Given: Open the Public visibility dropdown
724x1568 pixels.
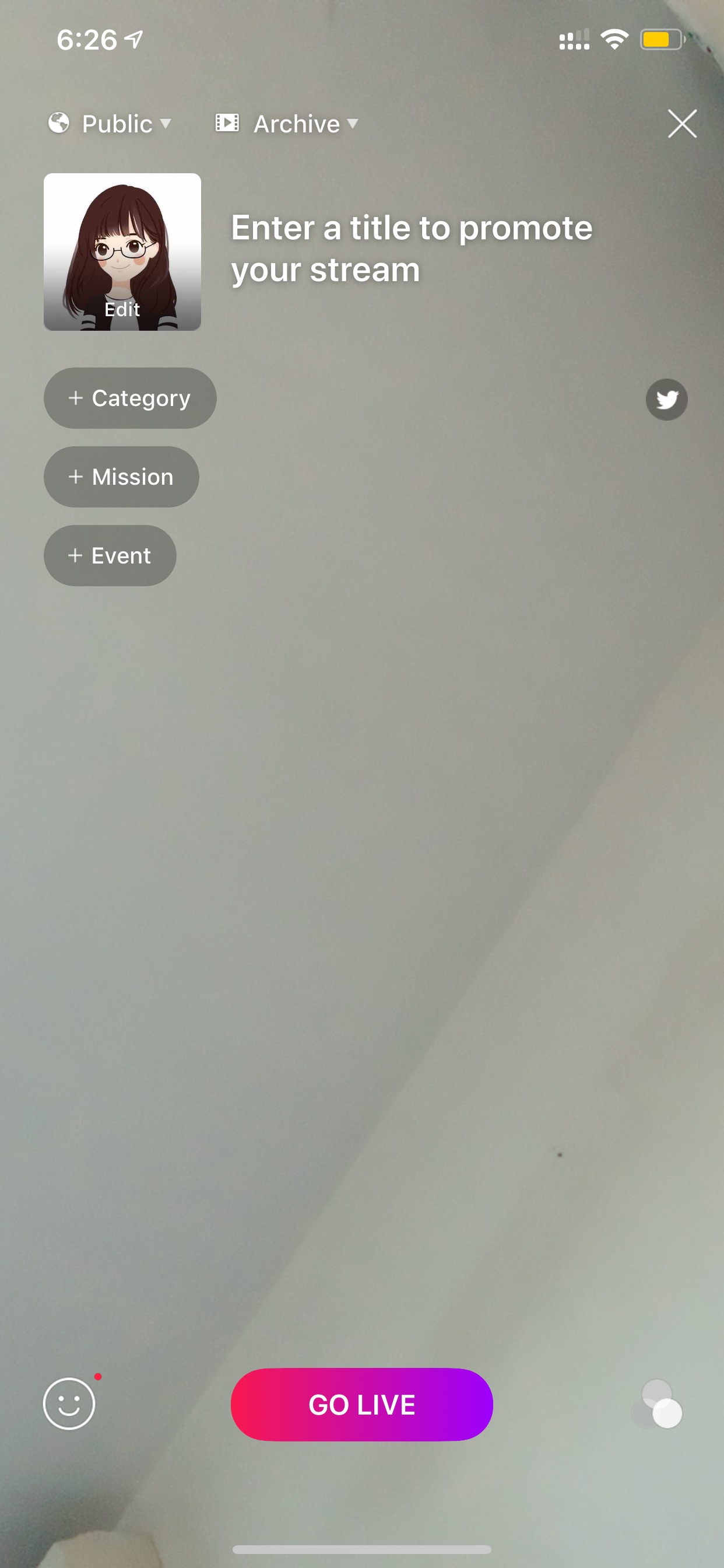Looking at the screenshot, I should tap(110, 124).
